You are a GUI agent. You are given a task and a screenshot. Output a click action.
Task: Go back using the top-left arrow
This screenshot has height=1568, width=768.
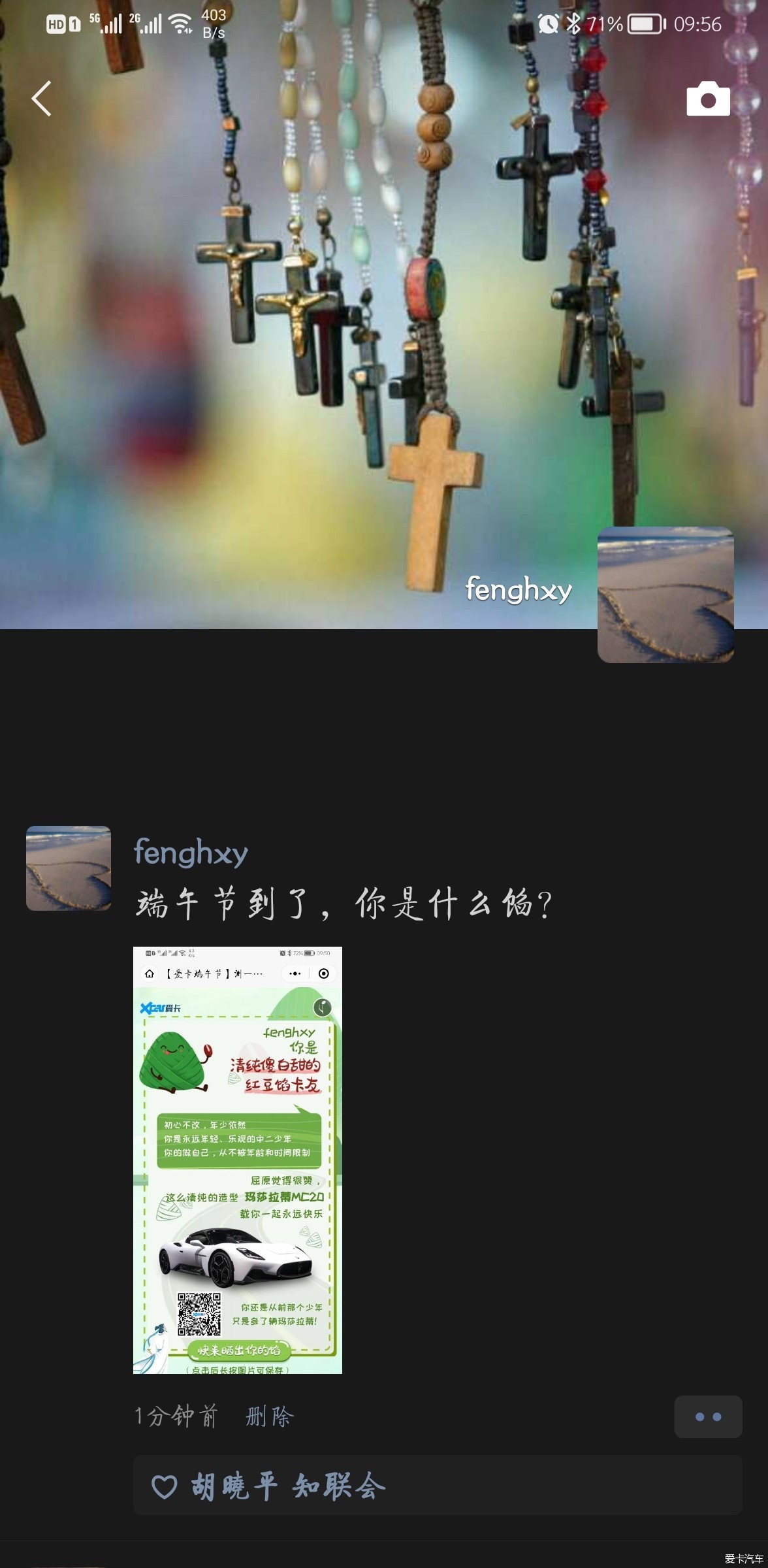point(41,99)
